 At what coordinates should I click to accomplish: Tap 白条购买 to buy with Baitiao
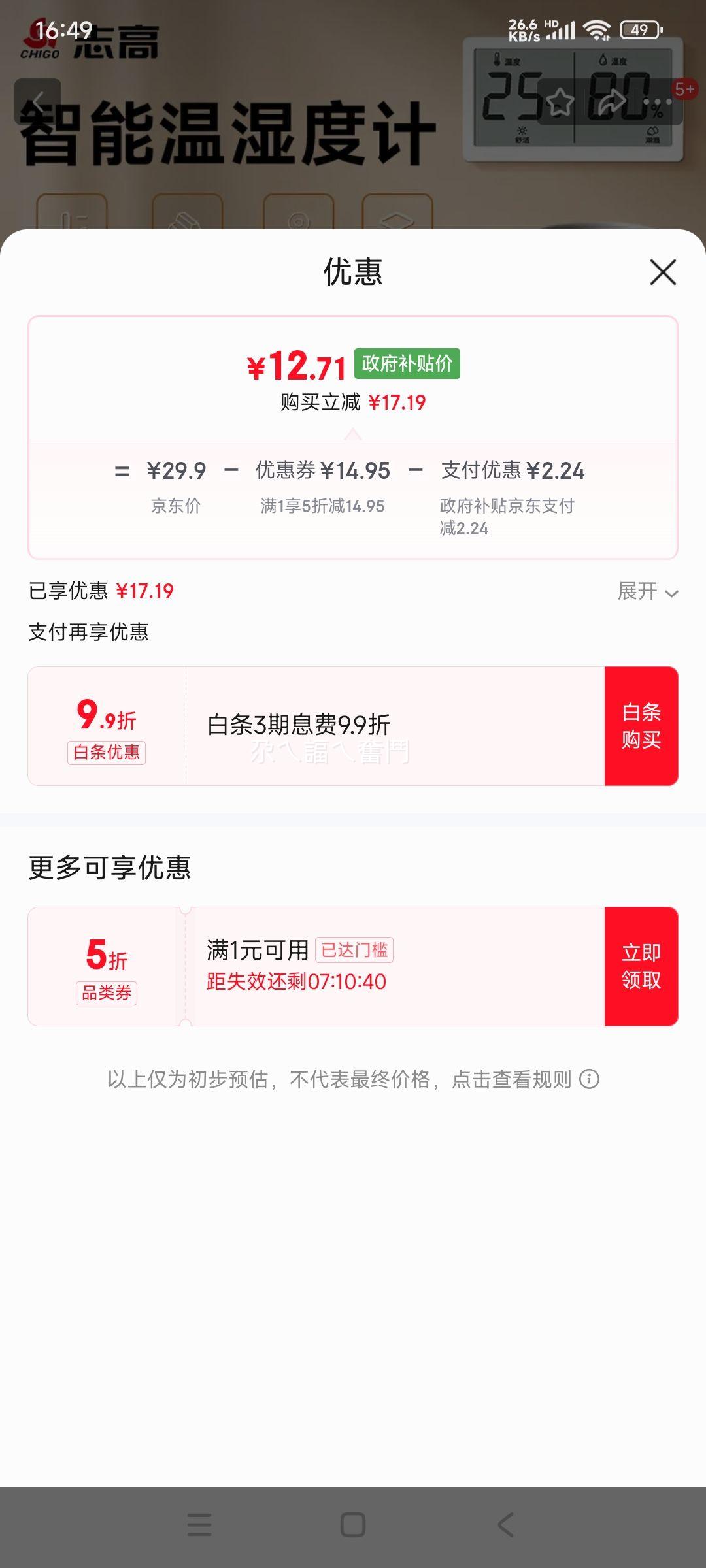point(641,726)
